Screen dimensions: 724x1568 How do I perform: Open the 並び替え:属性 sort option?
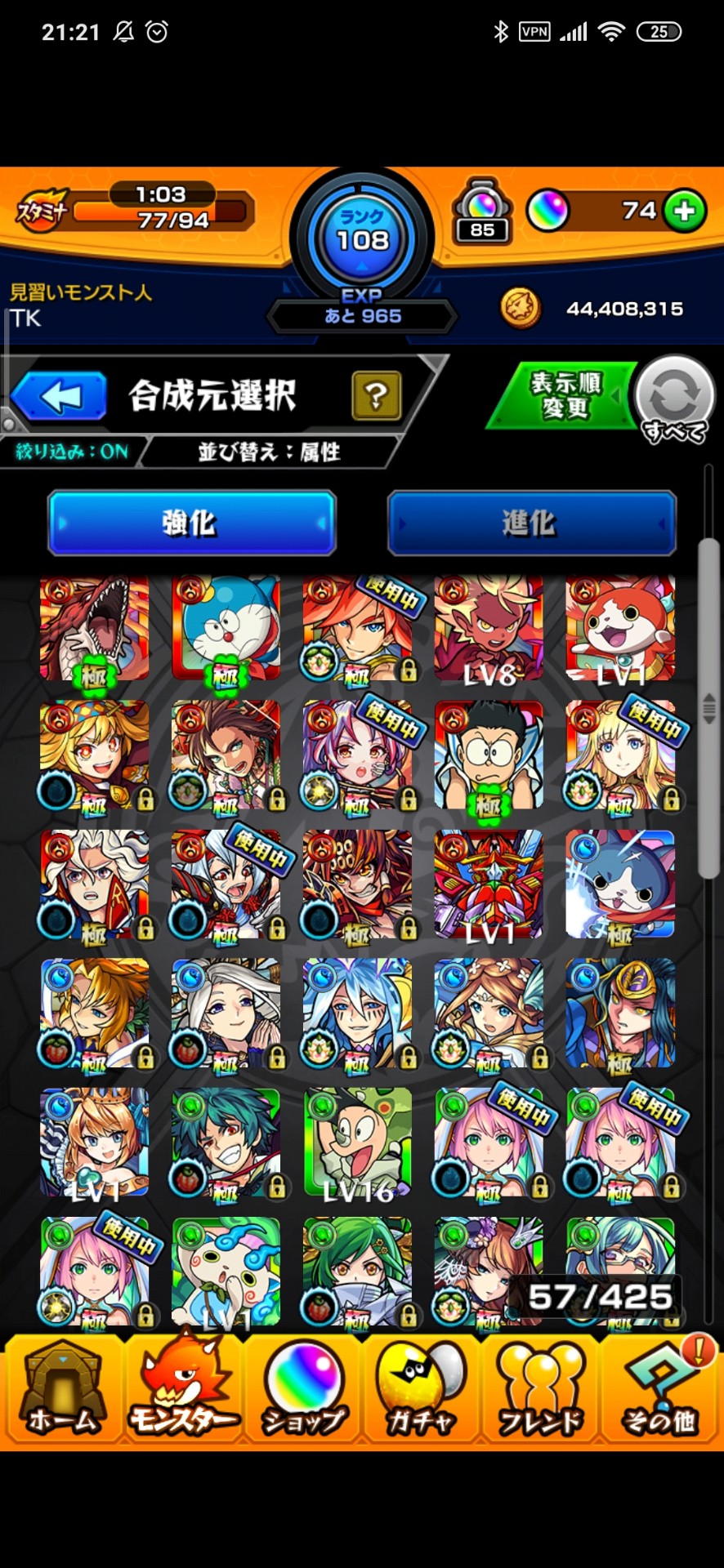pyautogui.click(x=269, y=452)
